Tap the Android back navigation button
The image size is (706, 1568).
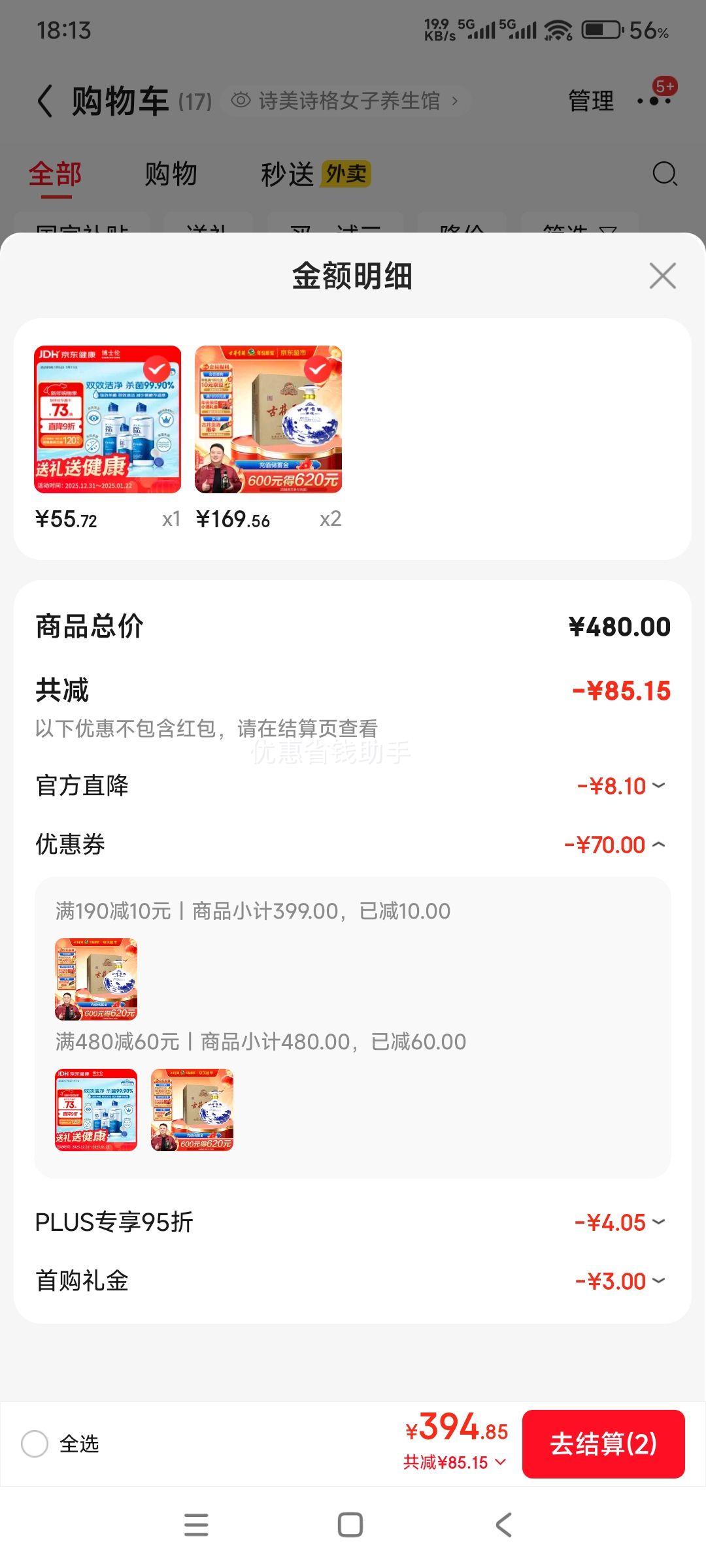click(x=502, y=1525)
